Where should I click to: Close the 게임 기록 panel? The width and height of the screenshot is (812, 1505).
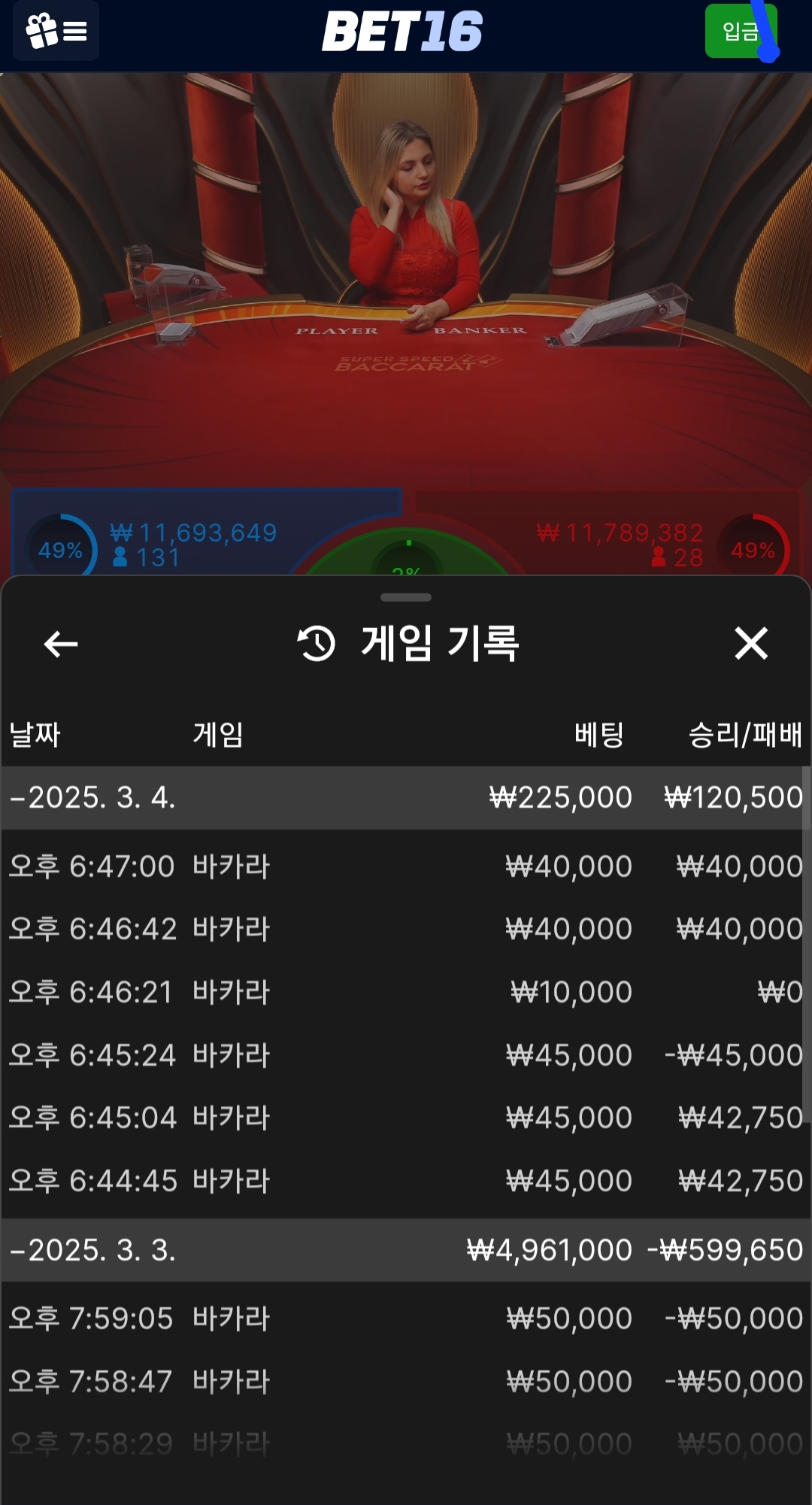point(750,644)
